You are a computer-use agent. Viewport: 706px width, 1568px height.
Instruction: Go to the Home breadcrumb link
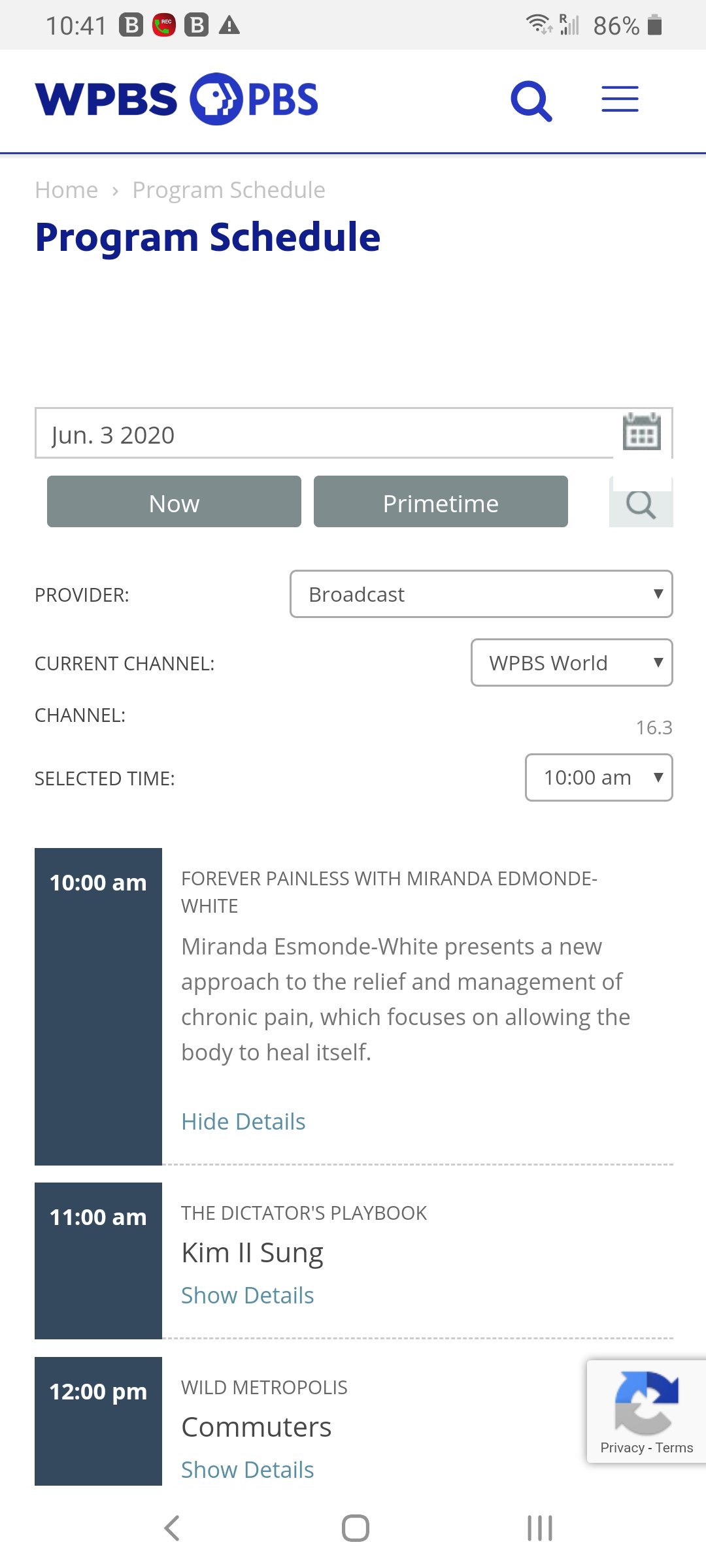tap(66, 190)
